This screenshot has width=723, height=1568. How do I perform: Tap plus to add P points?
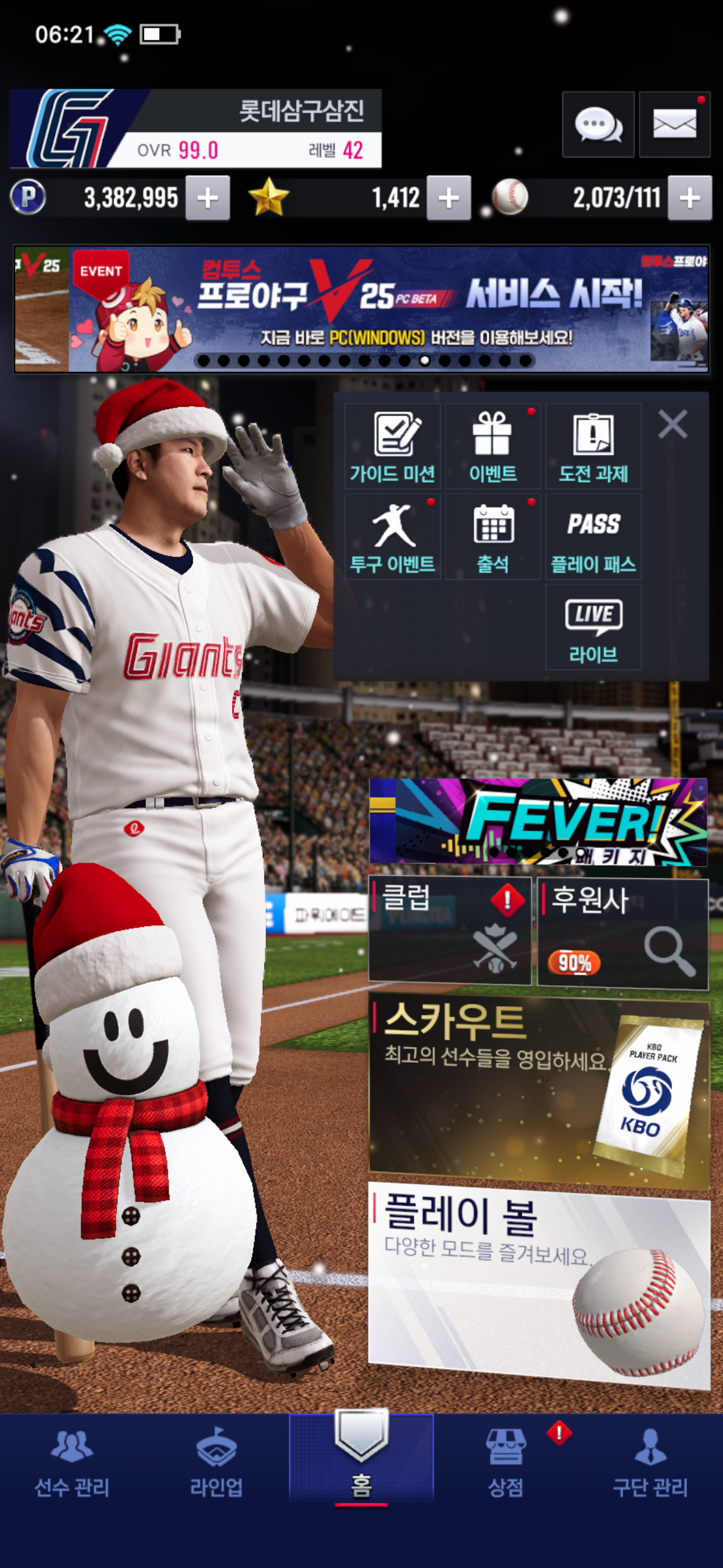pos(207,198)
